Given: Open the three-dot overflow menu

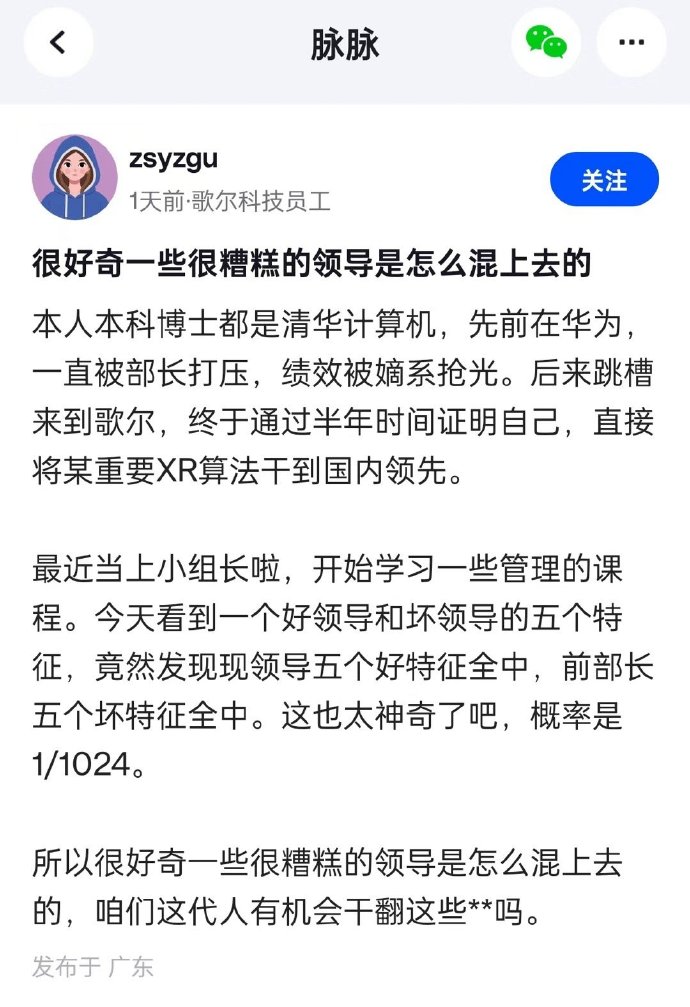Looking at the screenshot, I should click(x=631, y=43).
